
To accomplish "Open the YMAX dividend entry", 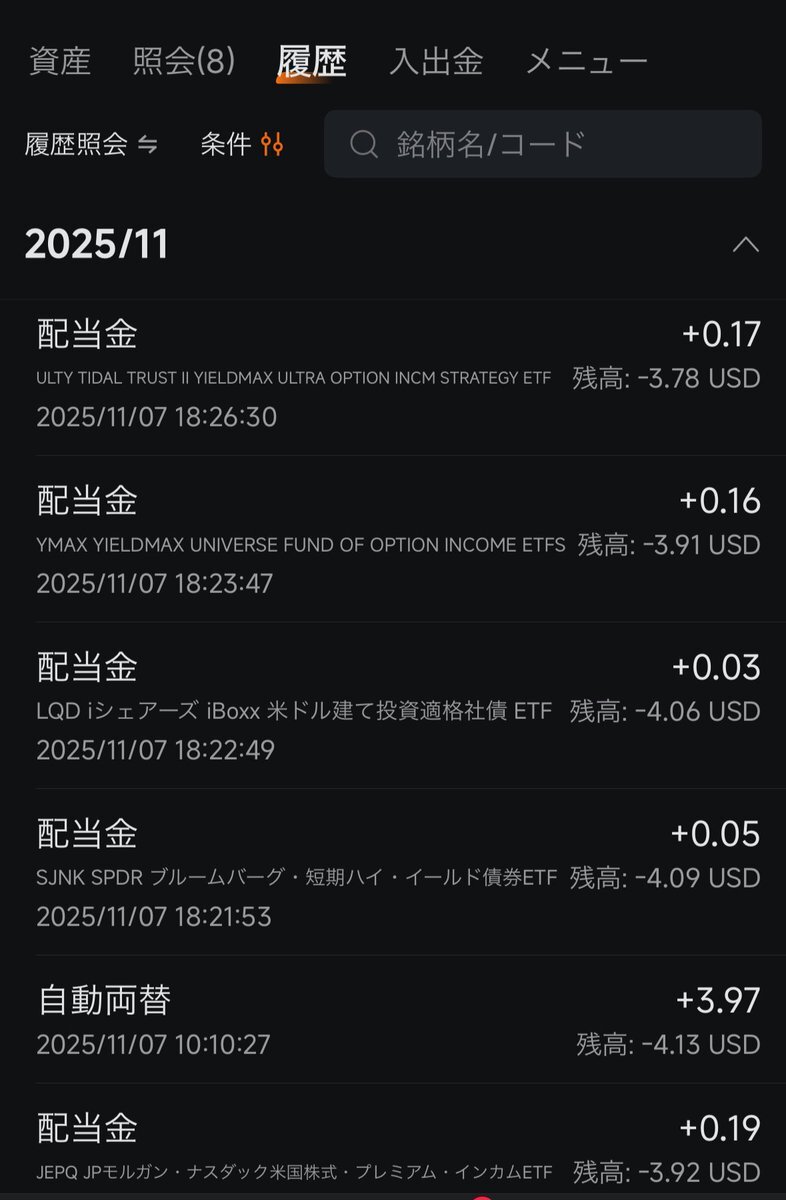I will [398, 540].
